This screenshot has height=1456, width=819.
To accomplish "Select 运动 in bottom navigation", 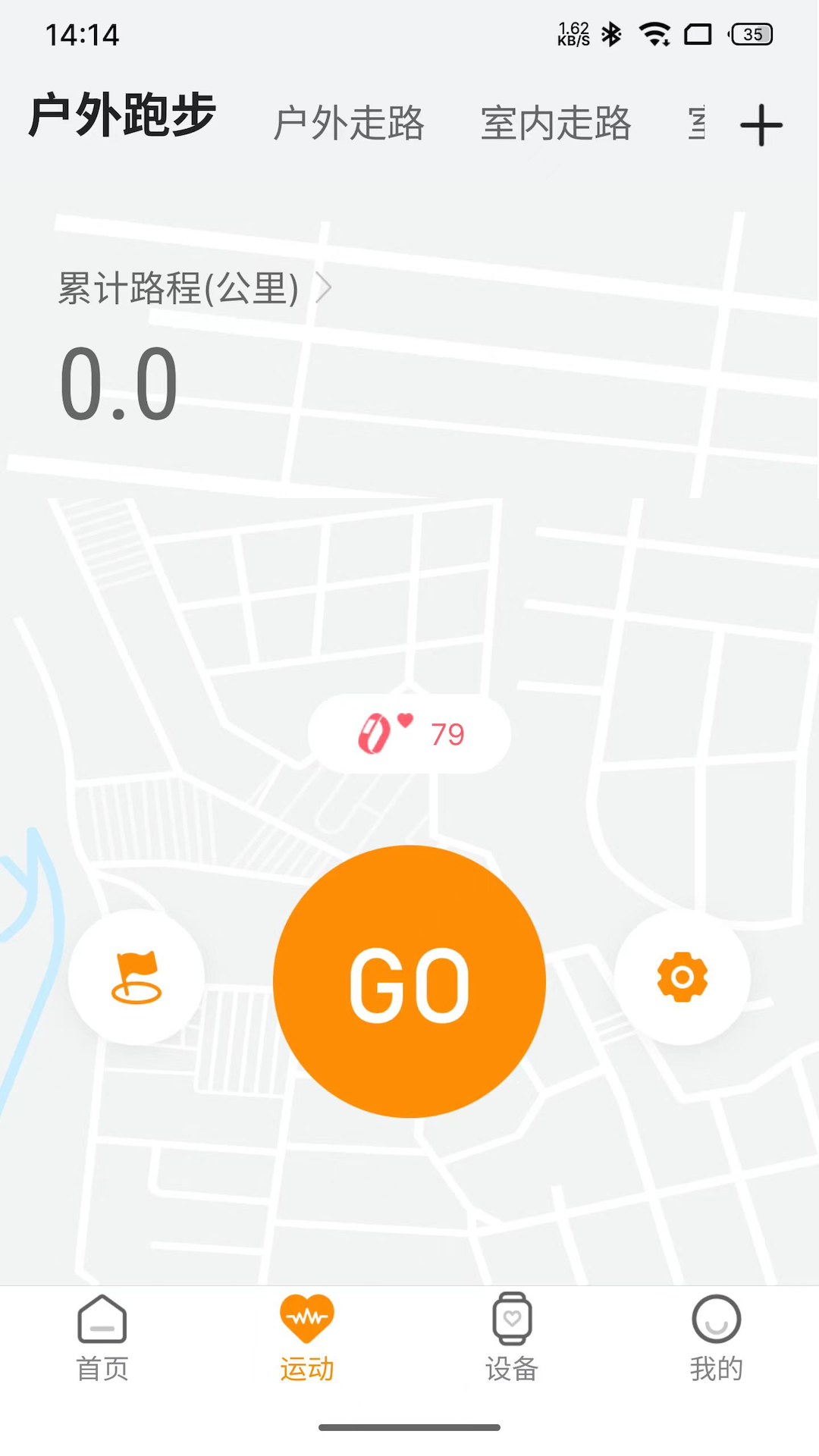I will [307, 1338].
